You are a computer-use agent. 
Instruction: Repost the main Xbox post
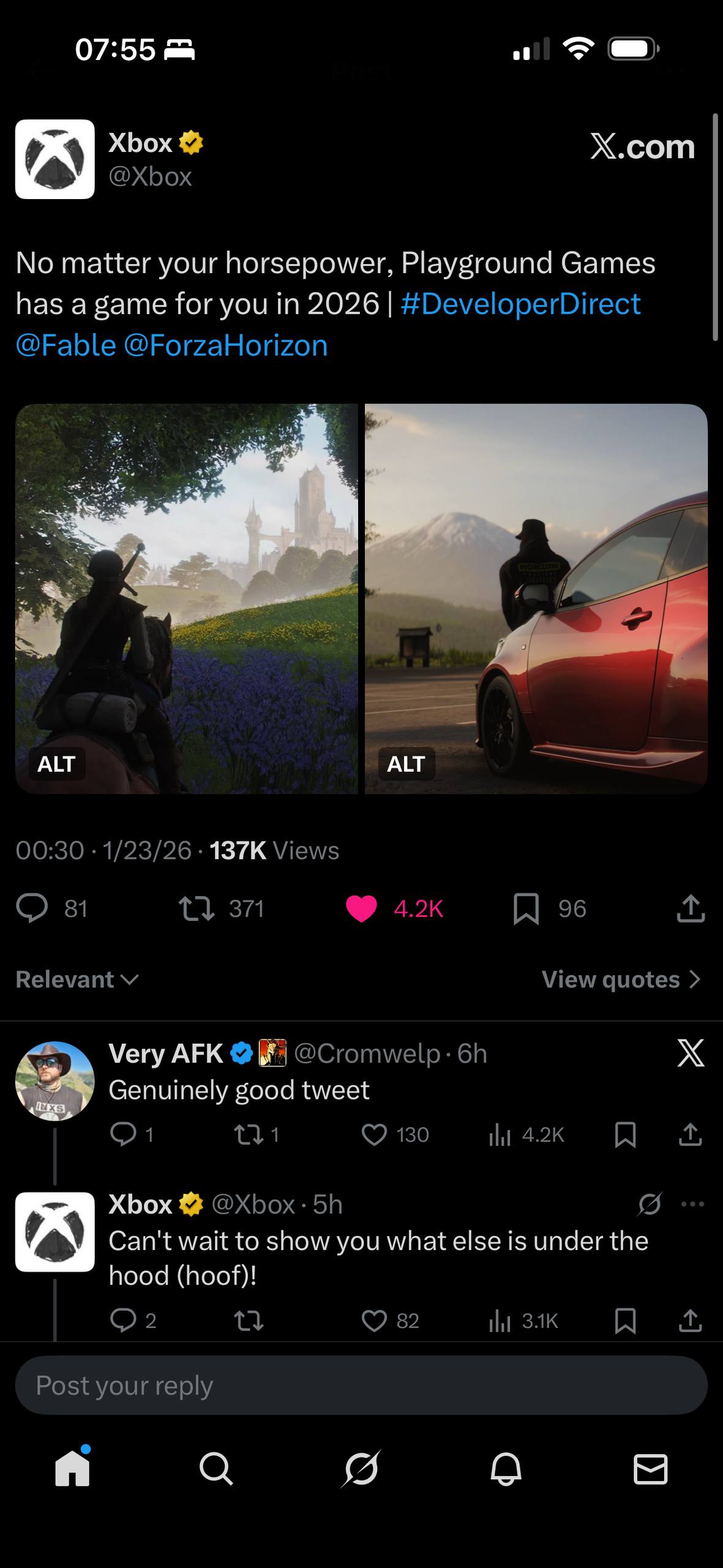(x=196, y=908)
